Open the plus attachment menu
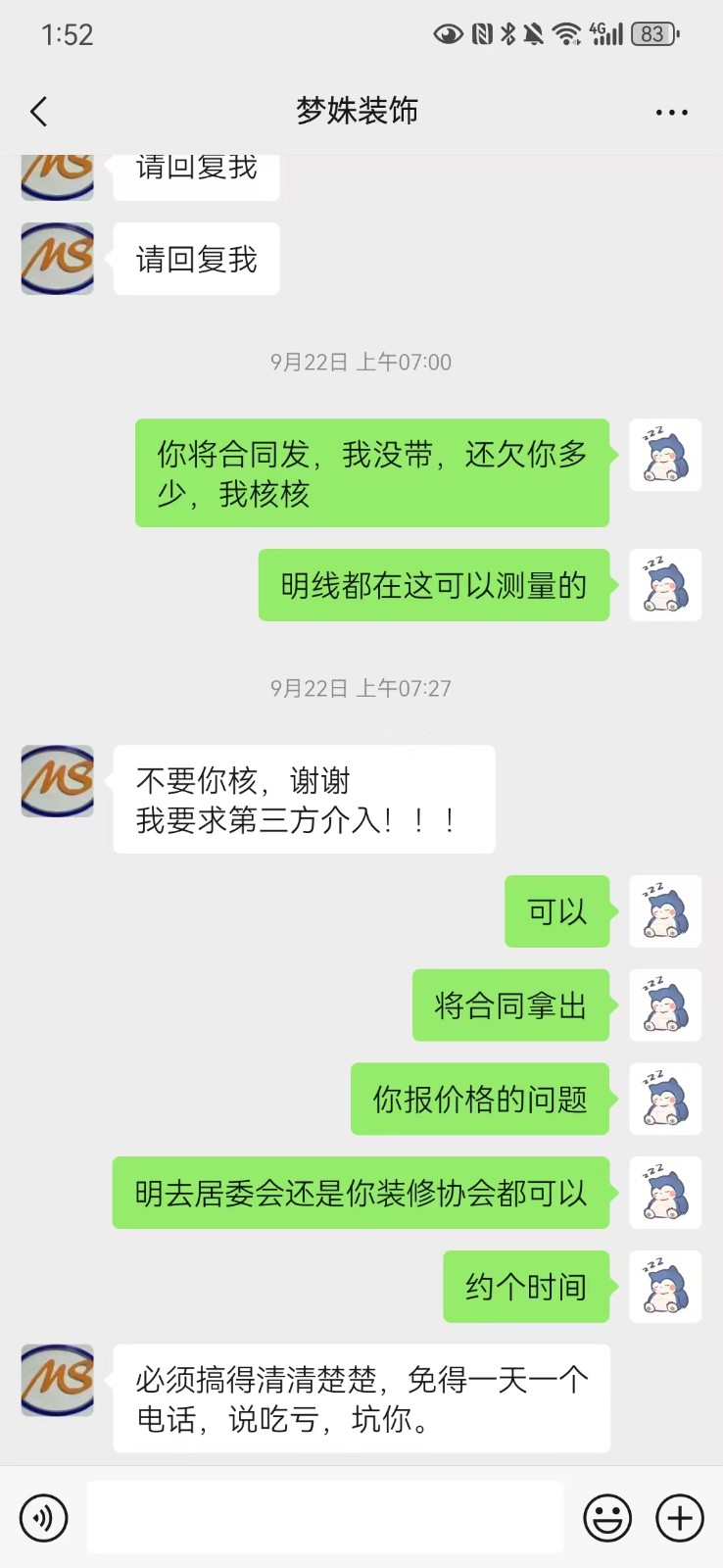Screen dimensions: 723x1568 [680, 1518]
